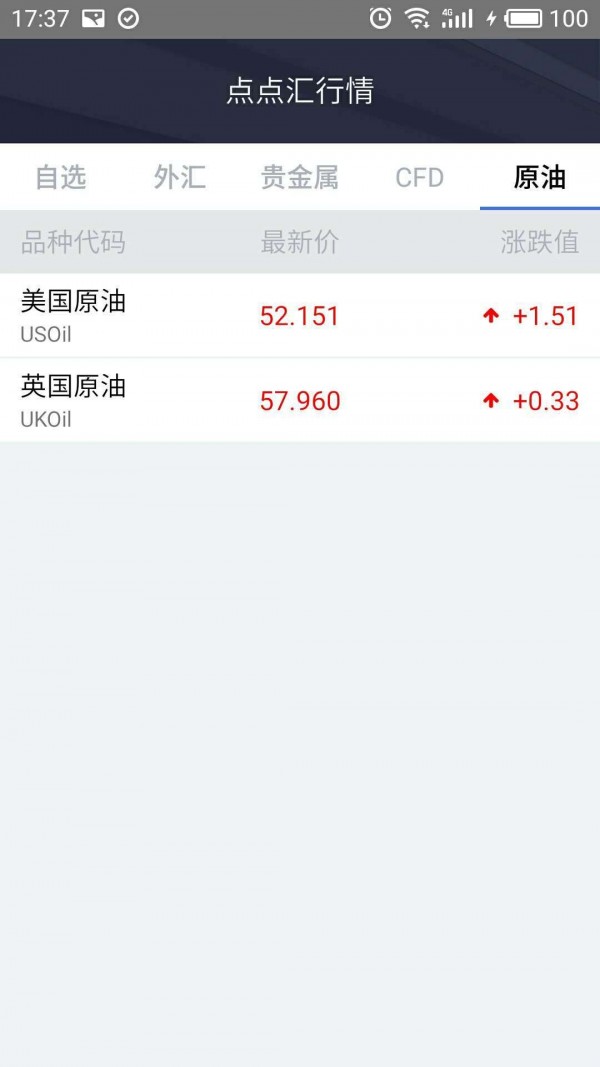Switch to the 外汇 tab
This screenshot has width=600, height=1067.
[x=180, y=178]
